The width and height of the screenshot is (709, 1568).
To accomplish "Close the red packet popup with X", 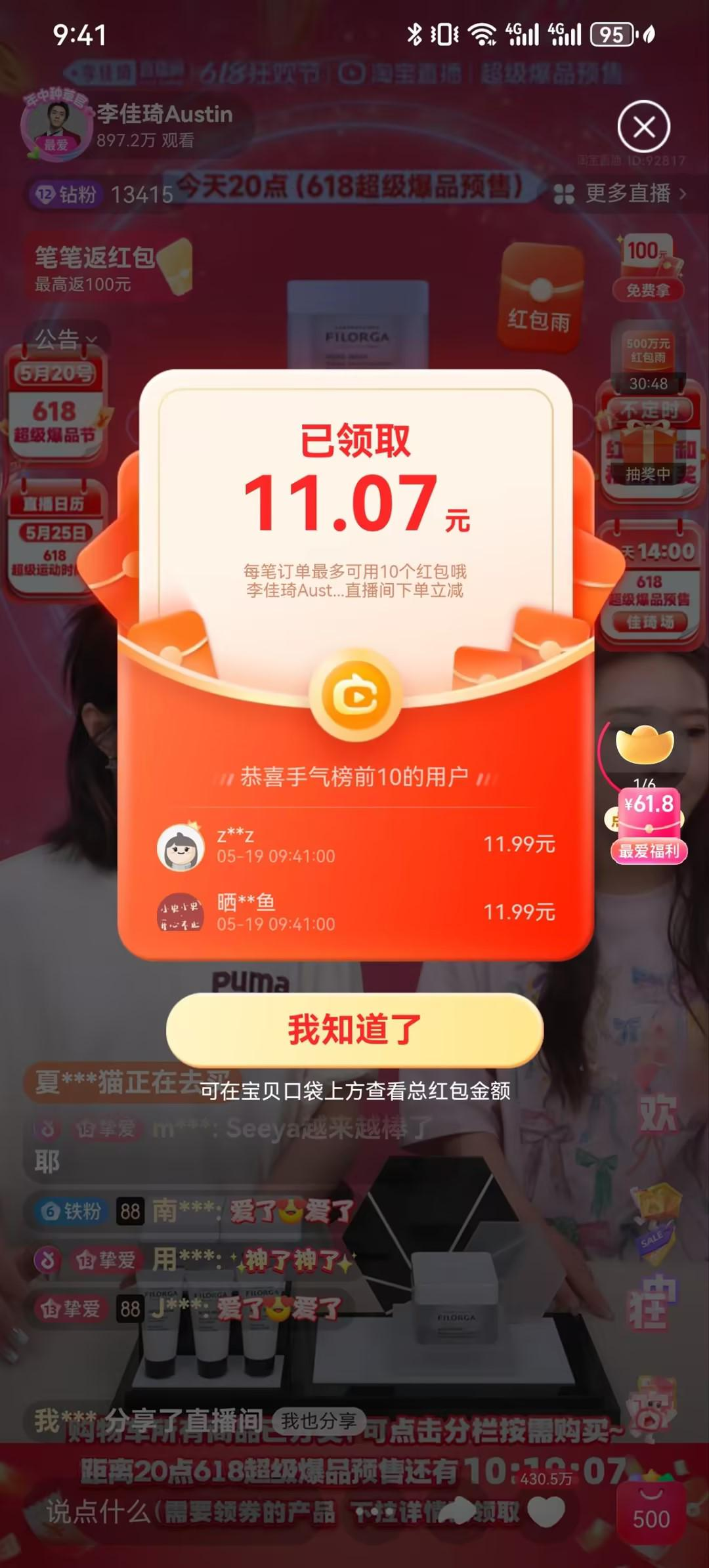I will click(x=643, y=127).
